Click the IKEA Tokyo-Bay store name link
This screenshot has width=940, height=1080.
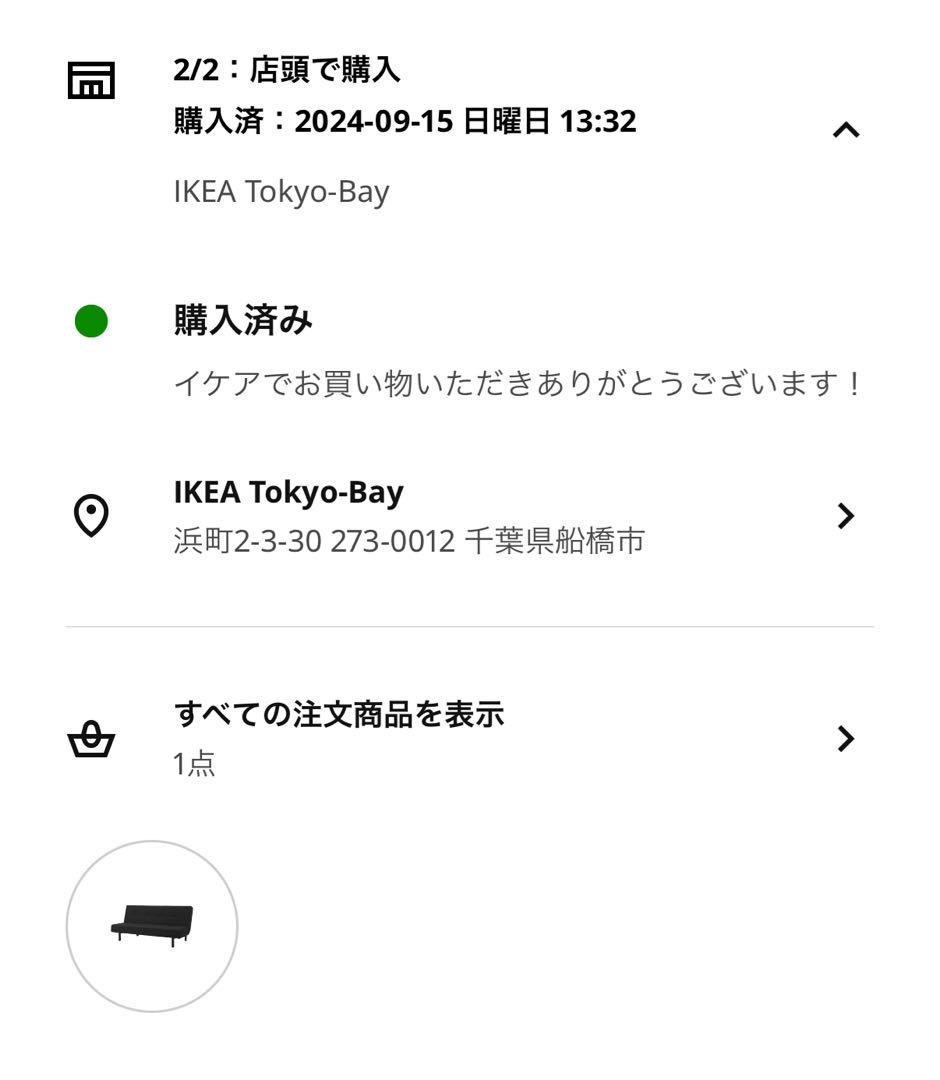pos(290,492)
